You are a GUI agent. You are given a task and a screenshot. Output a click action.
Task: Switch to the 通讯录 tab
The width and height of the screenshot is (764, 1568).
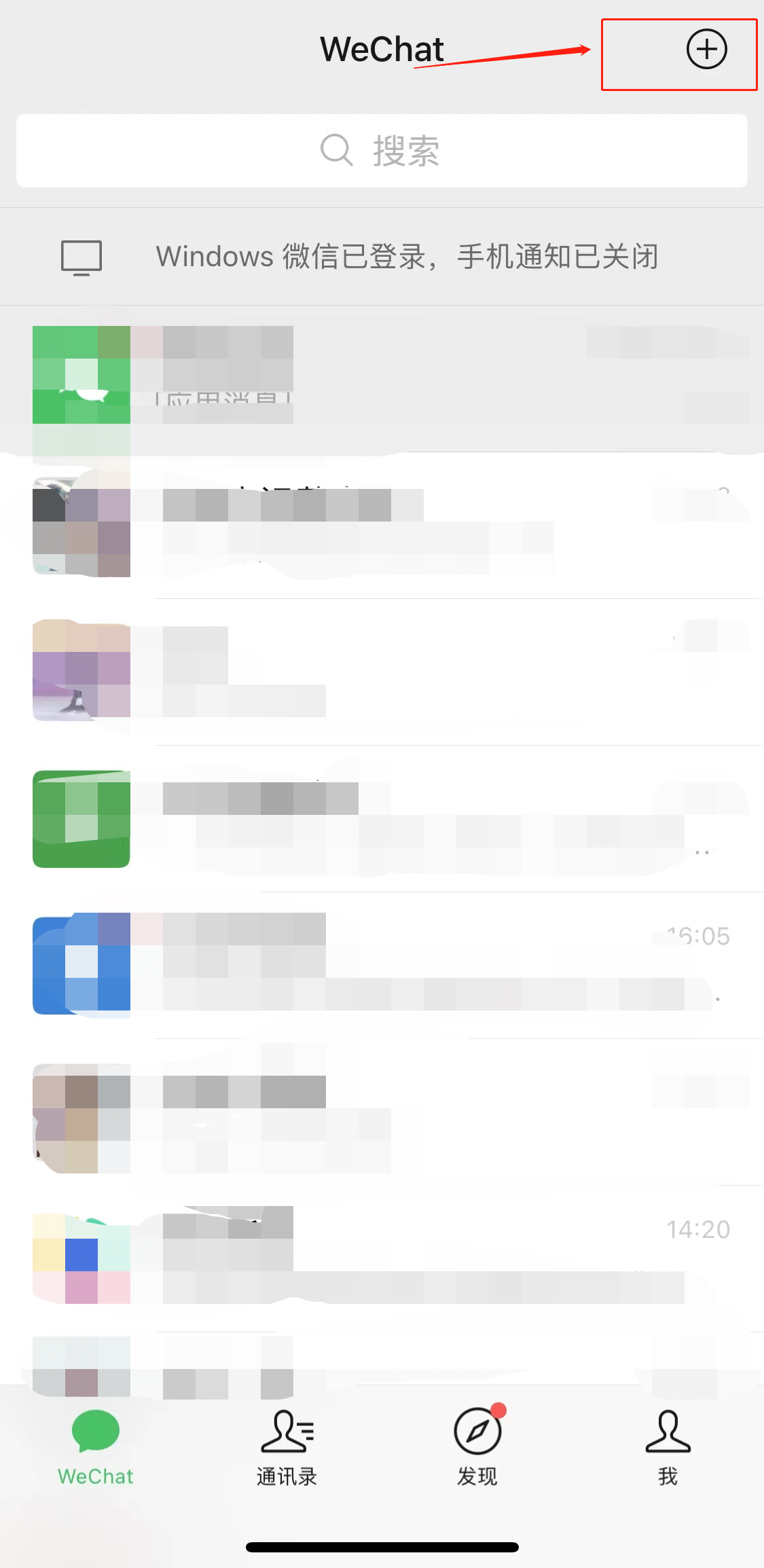pyautogui.click(x=287, y=1446)
